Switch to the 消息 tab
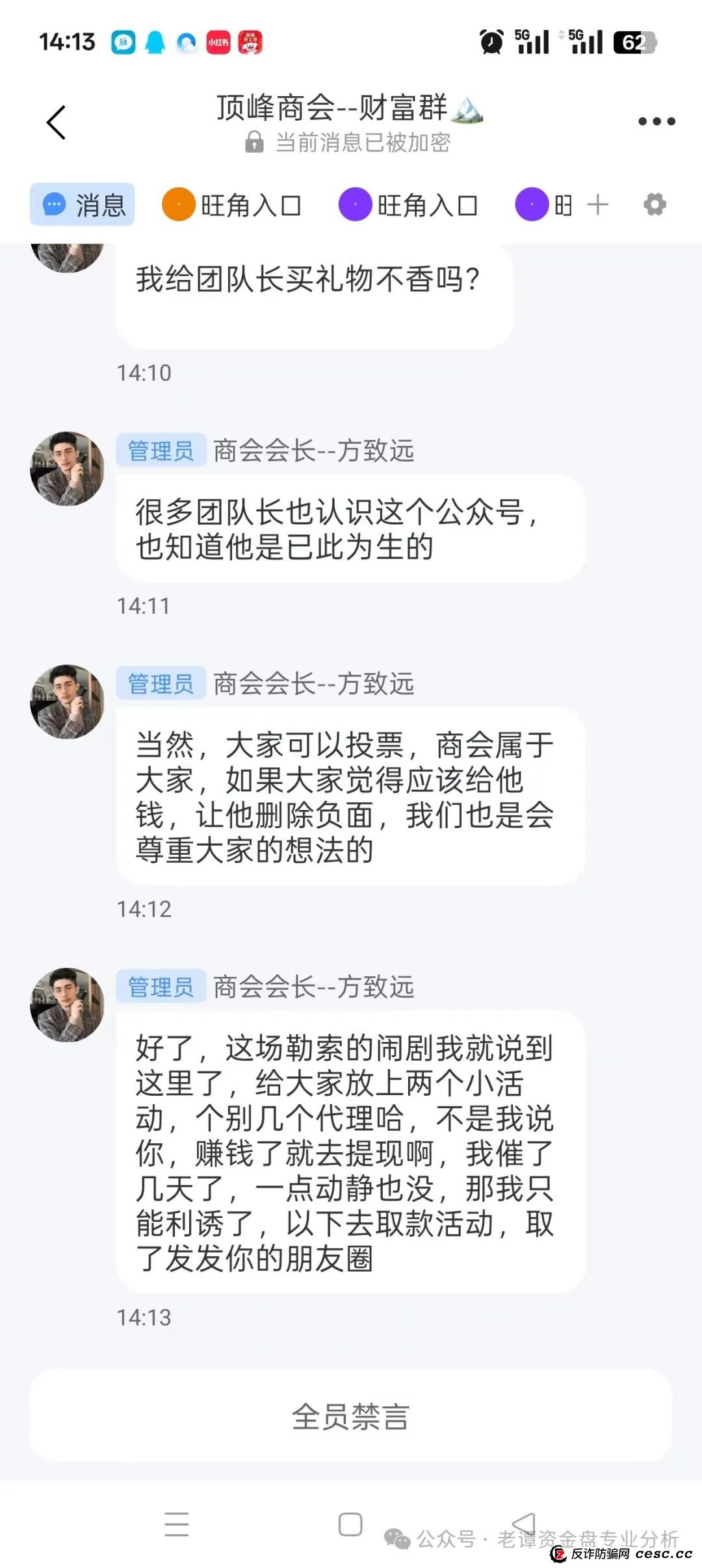 coord(82,205)
